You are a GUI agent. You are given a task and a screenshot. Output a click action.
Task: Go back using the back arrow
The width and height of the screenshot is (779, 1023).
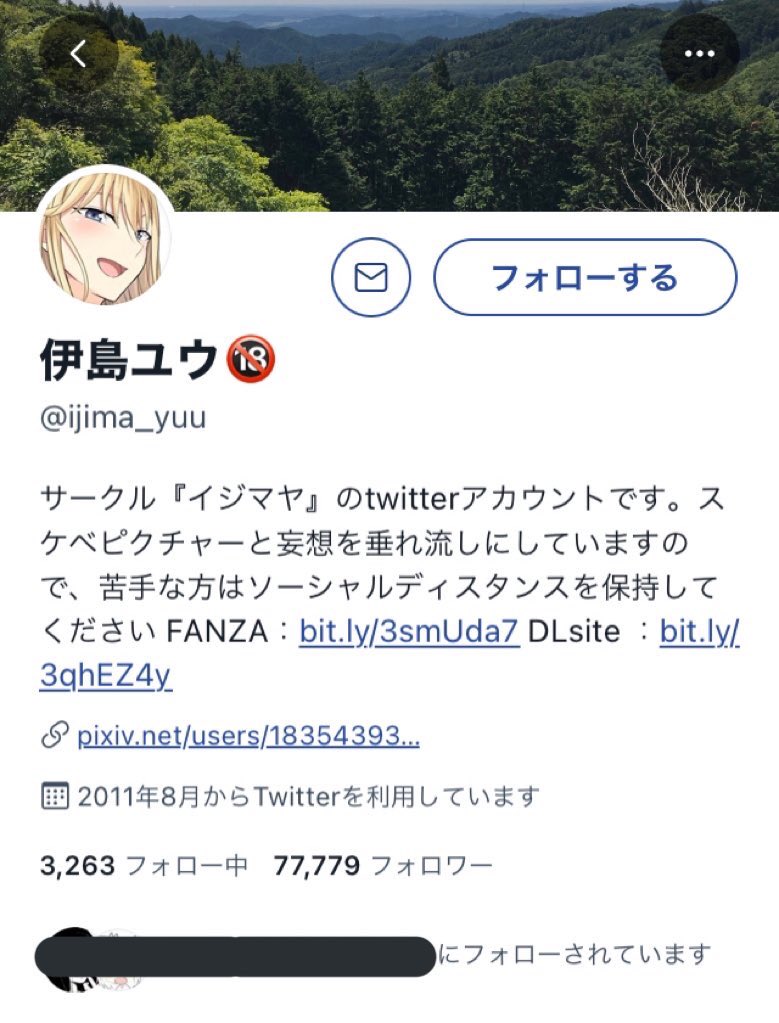click(x=79, y=54)
